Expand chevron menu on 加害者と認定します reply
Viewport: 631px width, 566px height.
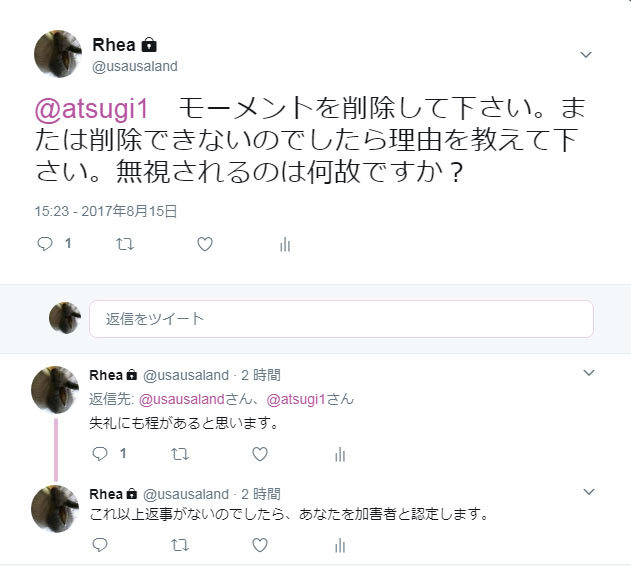589,492
